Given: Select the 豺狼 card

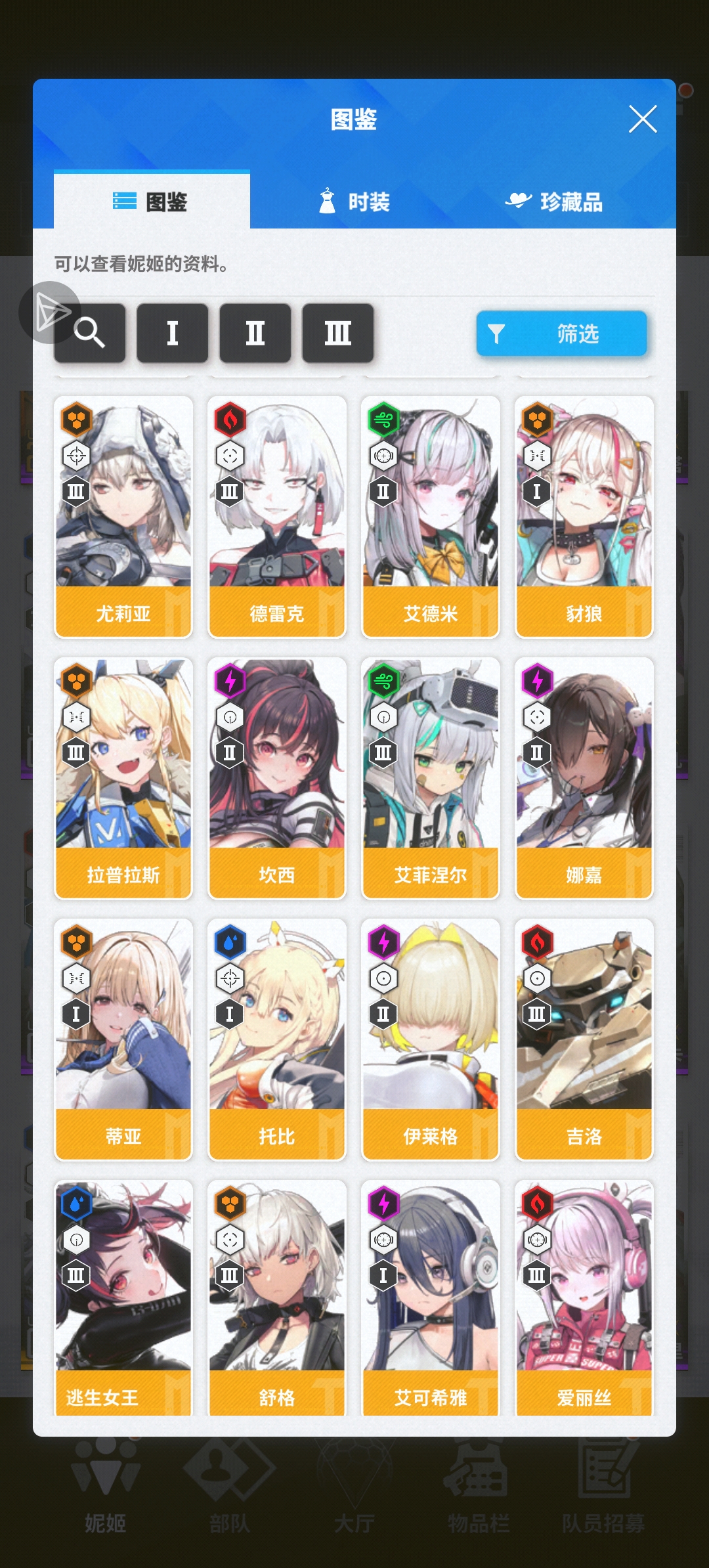Looking at the screenshot, I should coord(584,516).
